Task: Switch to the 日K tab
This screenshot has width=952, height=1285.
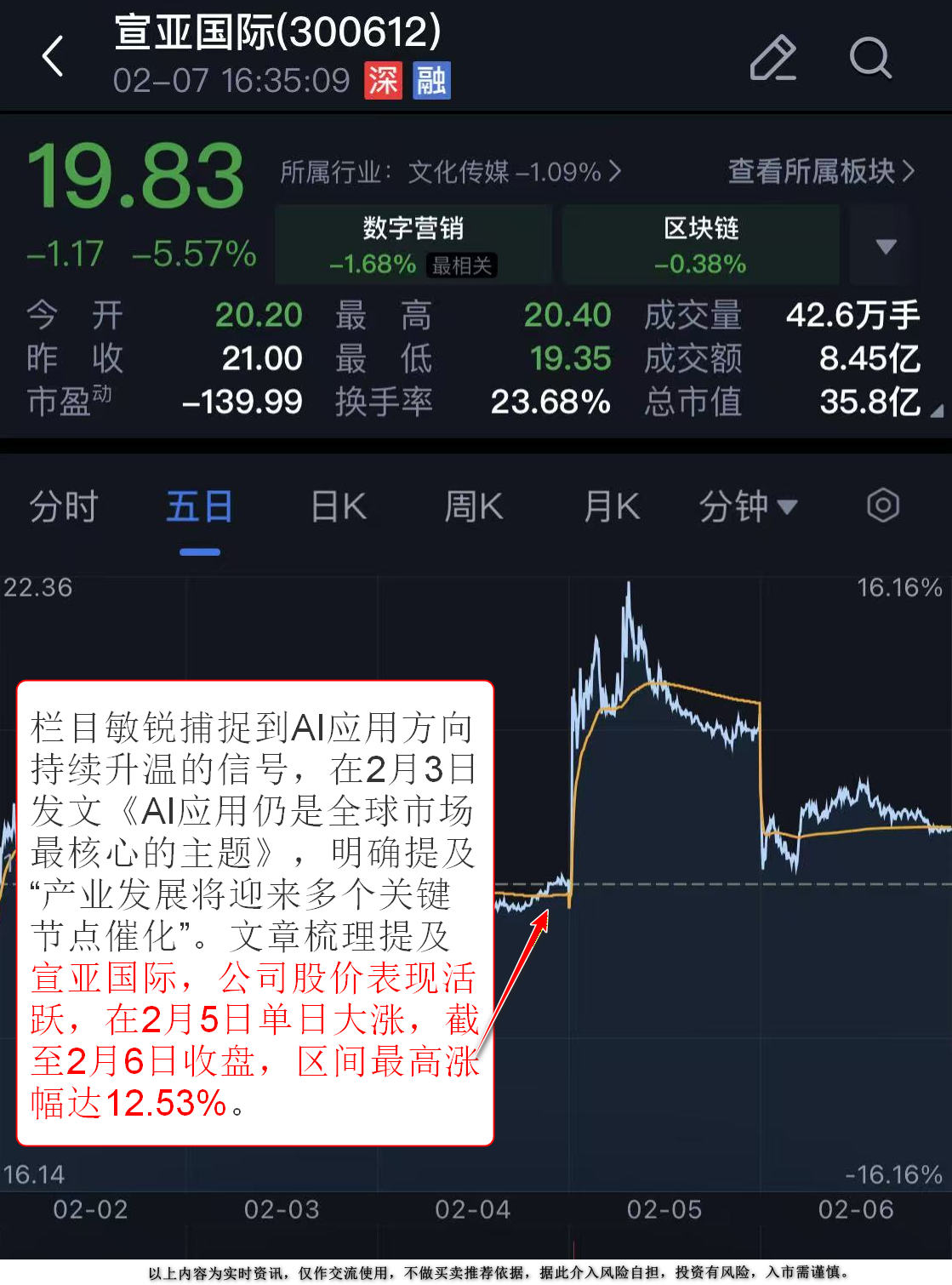Action: (339, 507)
